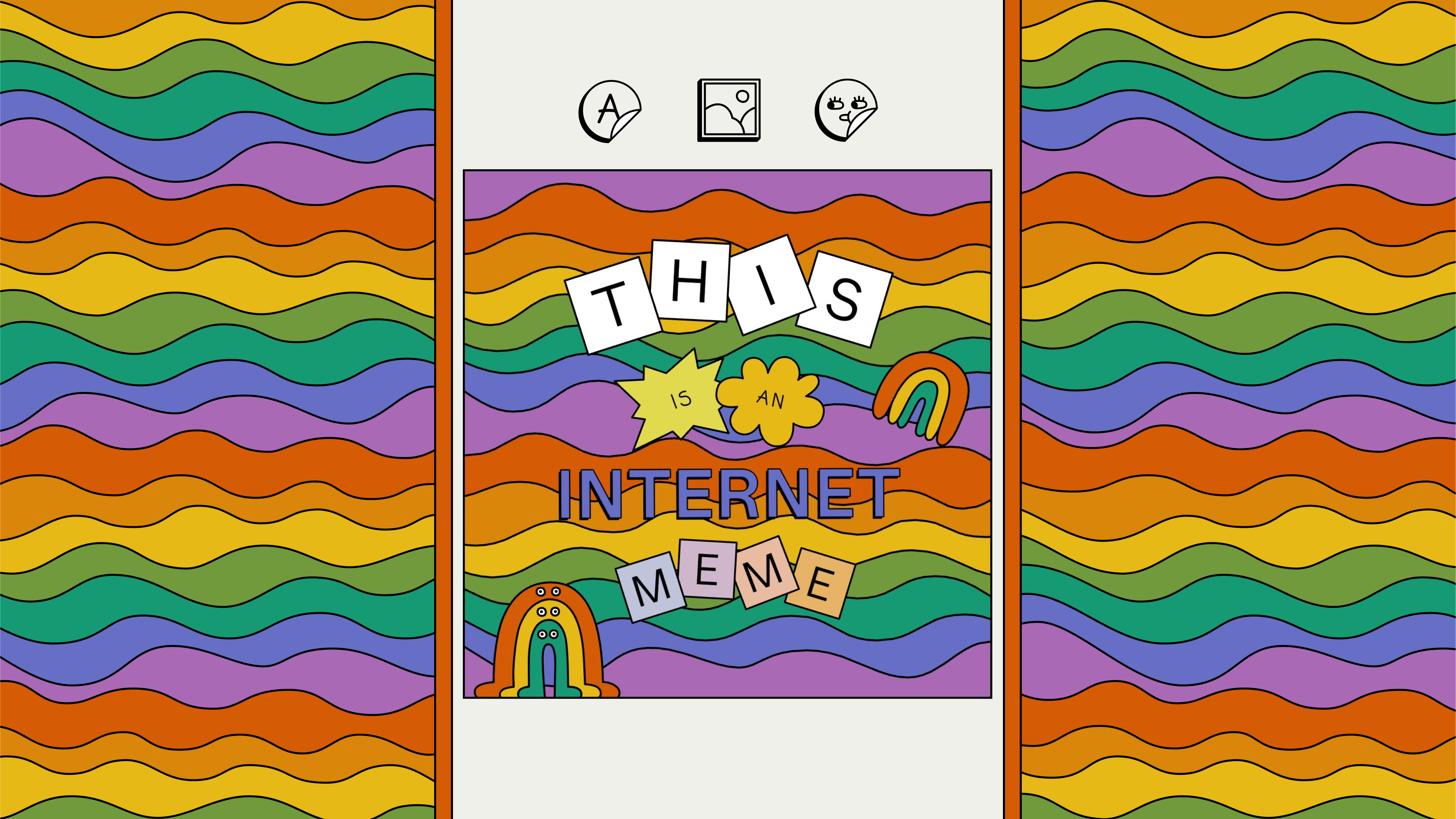Open the background image picker

(x=729, y=110)
